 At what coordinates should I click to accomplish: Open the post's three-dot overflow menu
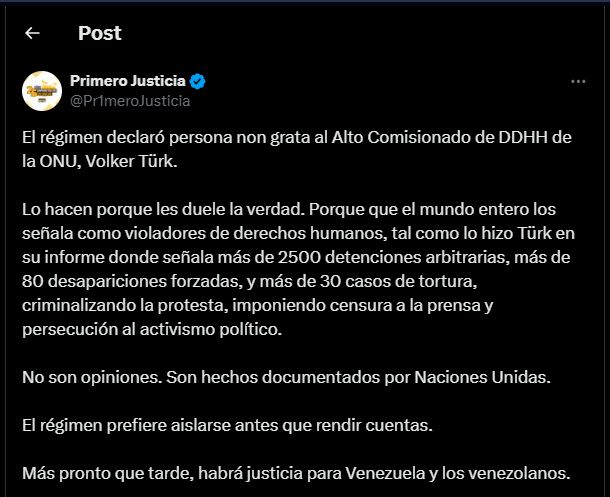tap(578, 81)
